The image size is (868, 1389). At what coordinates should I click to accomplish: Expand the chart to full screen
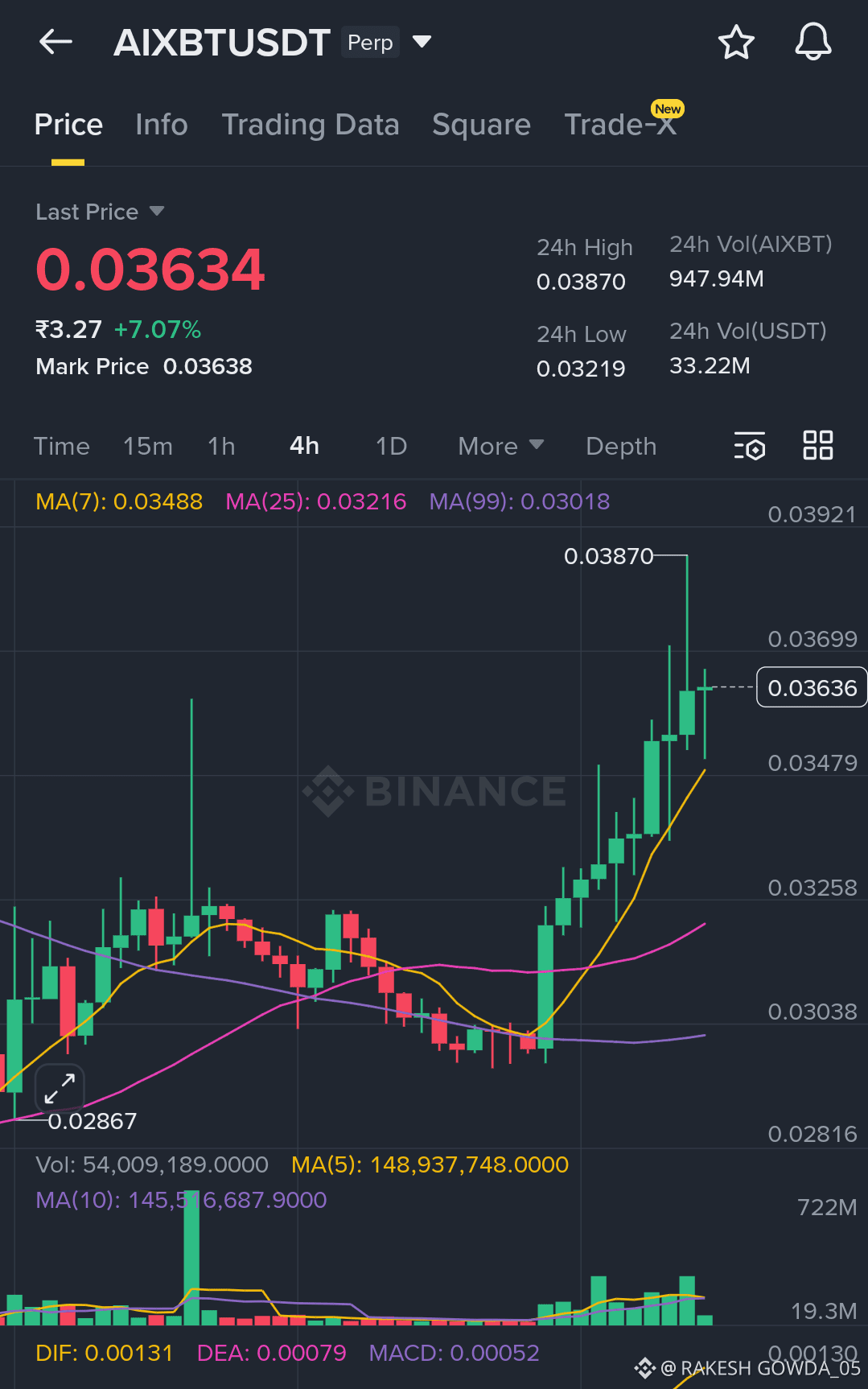[x=60, y=1090]
